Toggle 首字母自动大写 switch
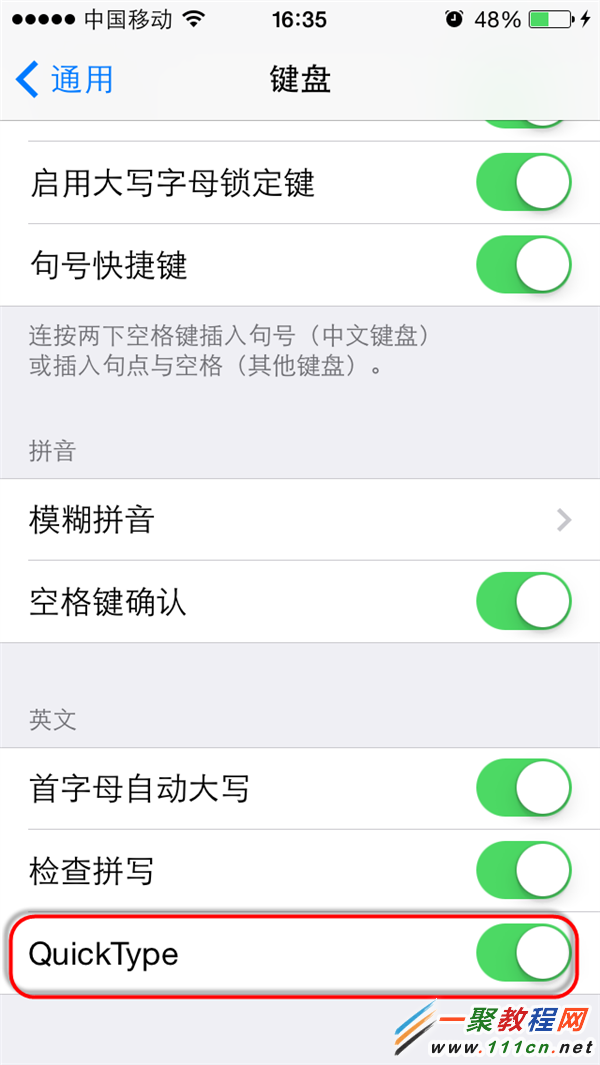The width and height of the screenshot is (600, 1065). point(523,789)
